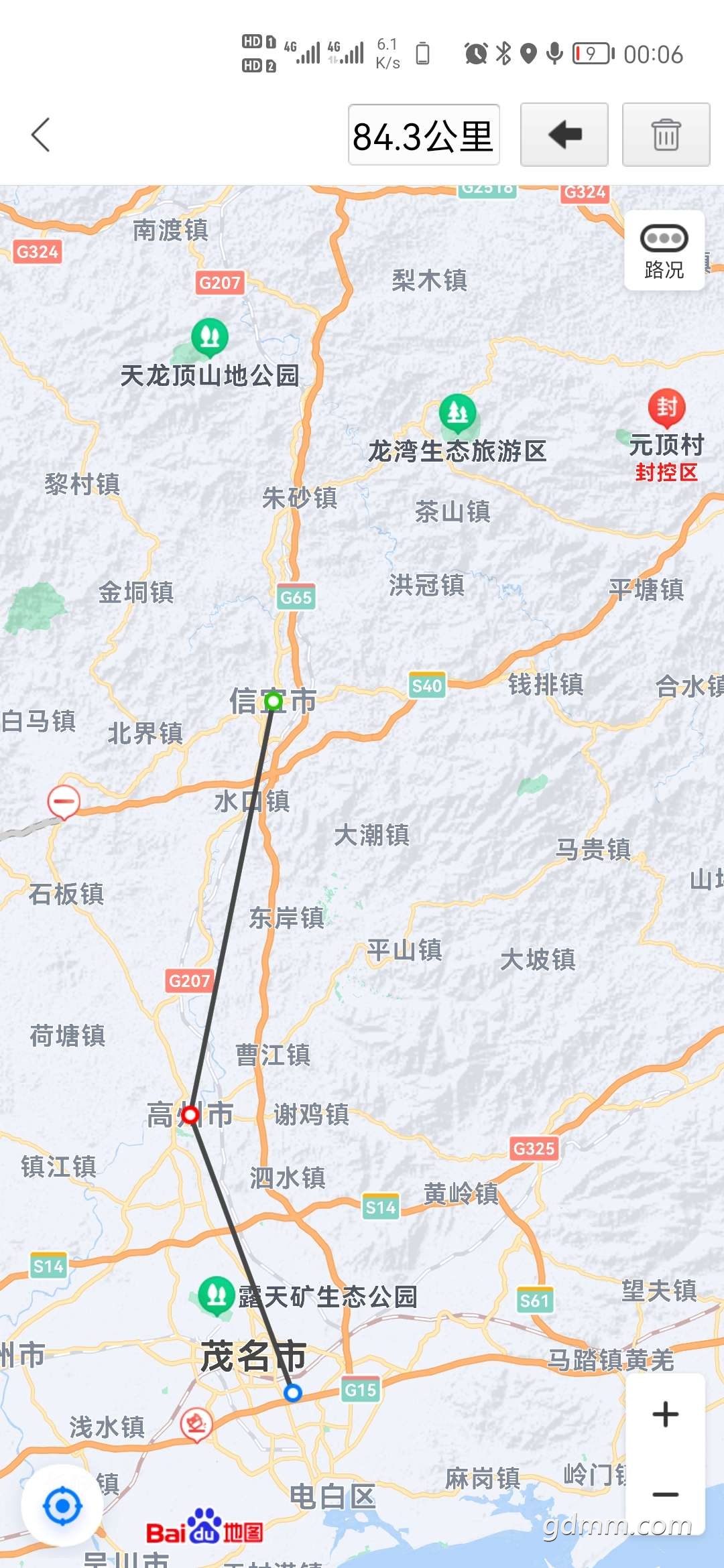This screenshot has width=724, height=1568.
Task: Go back using the top-left chevron
Action: [x=41, y=135]
